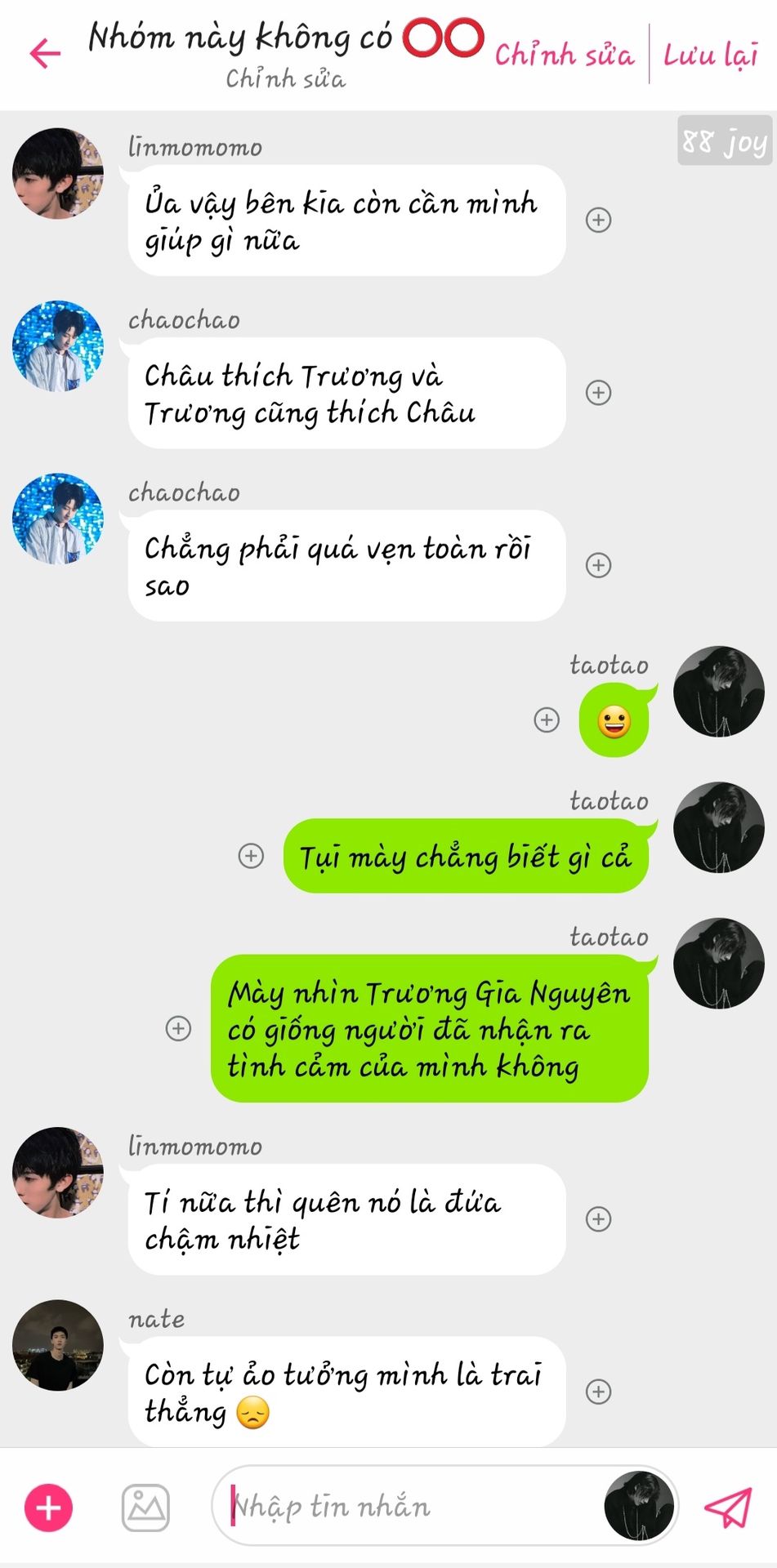Tap plus icon beside 'Tí nữa thì quên' message
The width and height of the screenshot is (777, 1568).
[599, 1219]
